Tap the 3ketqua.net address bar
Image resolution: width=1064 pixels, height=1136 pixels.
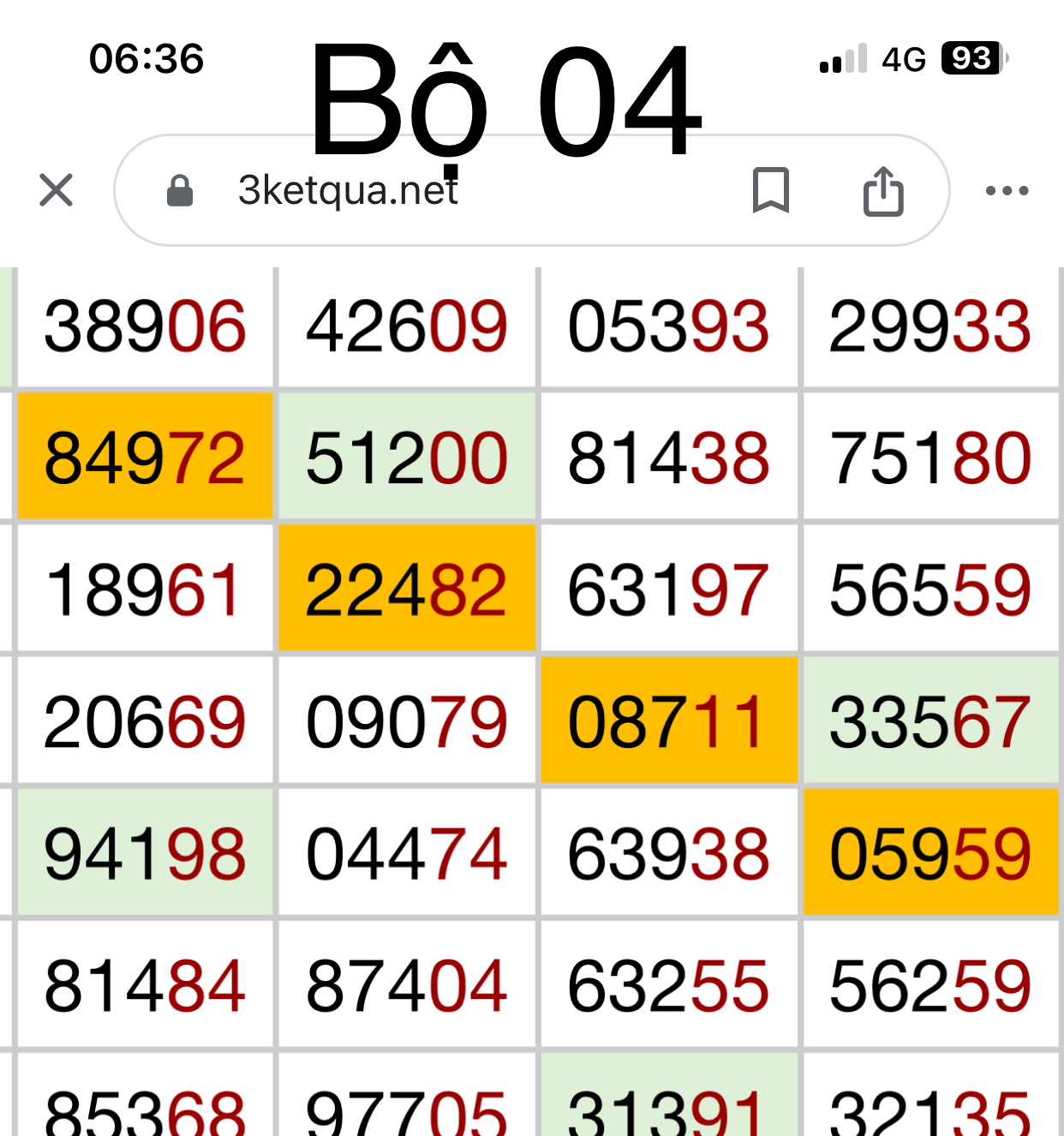[428, 191]
